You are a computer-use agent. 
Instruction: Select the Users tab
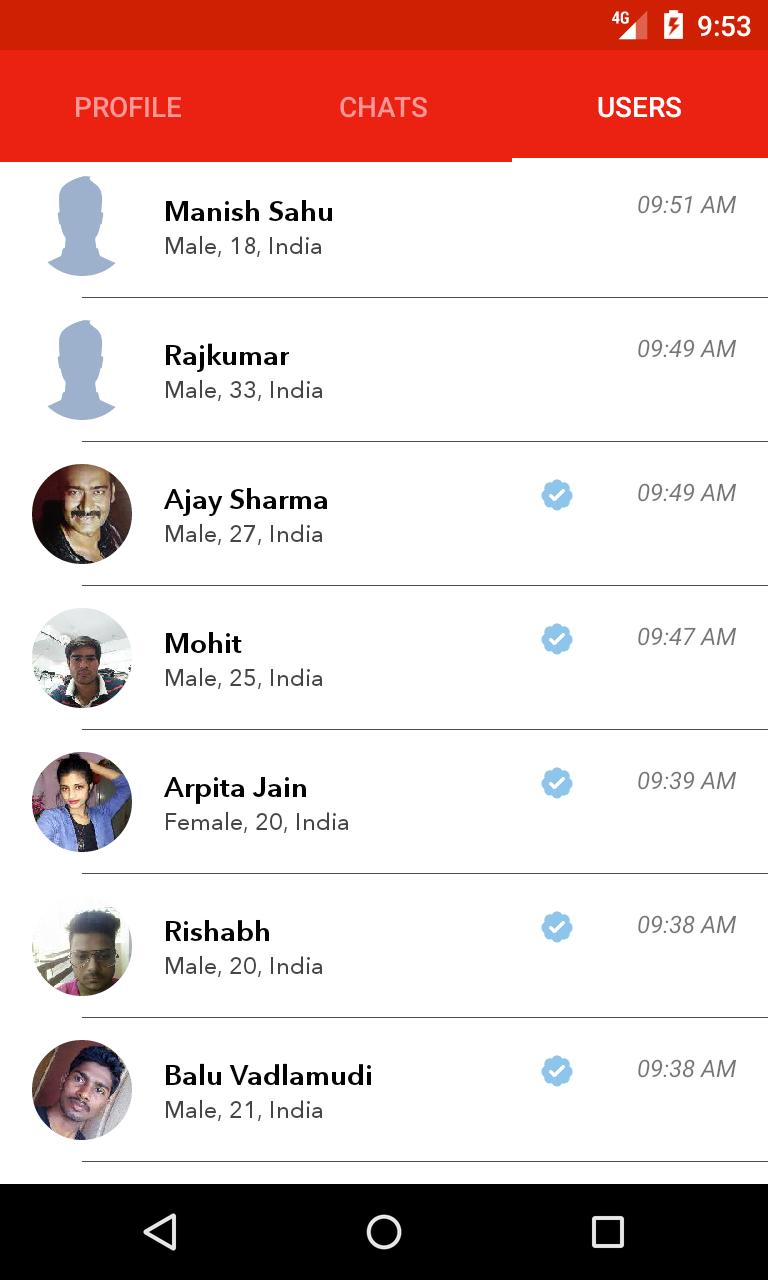pos(639,107)
